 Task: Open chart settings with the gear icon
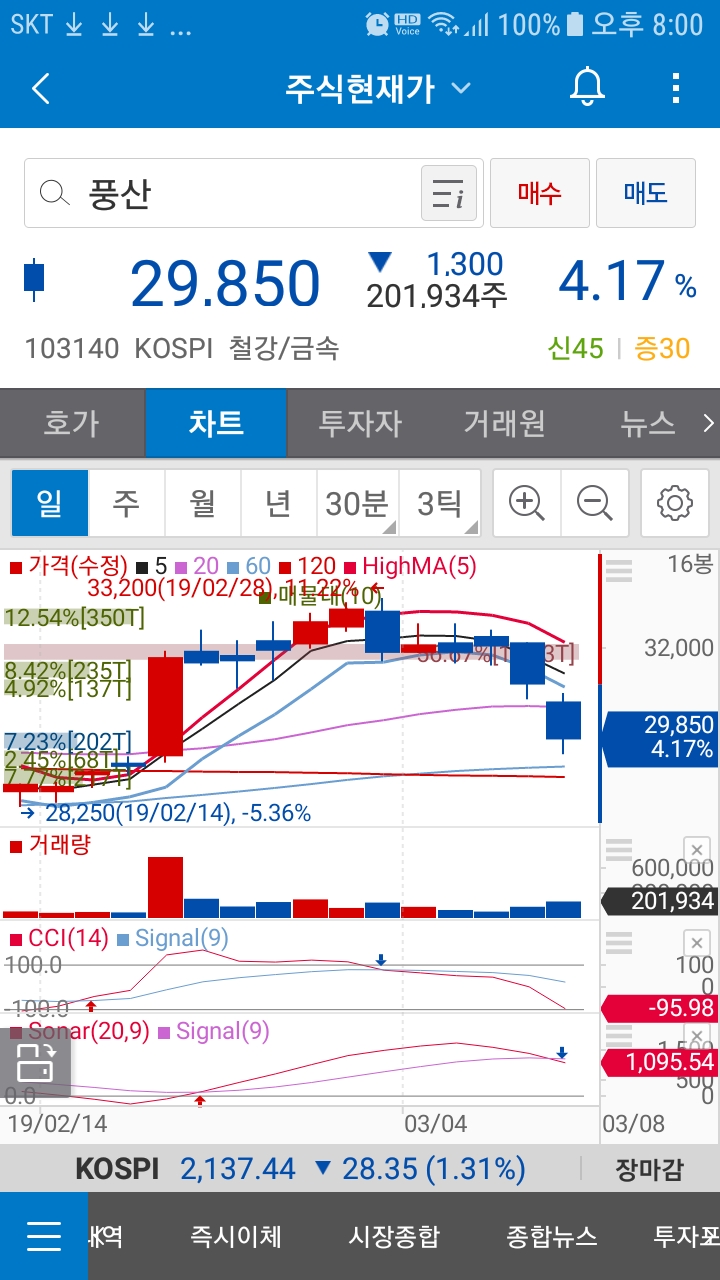pyautogui.click(x=675, y=503)
